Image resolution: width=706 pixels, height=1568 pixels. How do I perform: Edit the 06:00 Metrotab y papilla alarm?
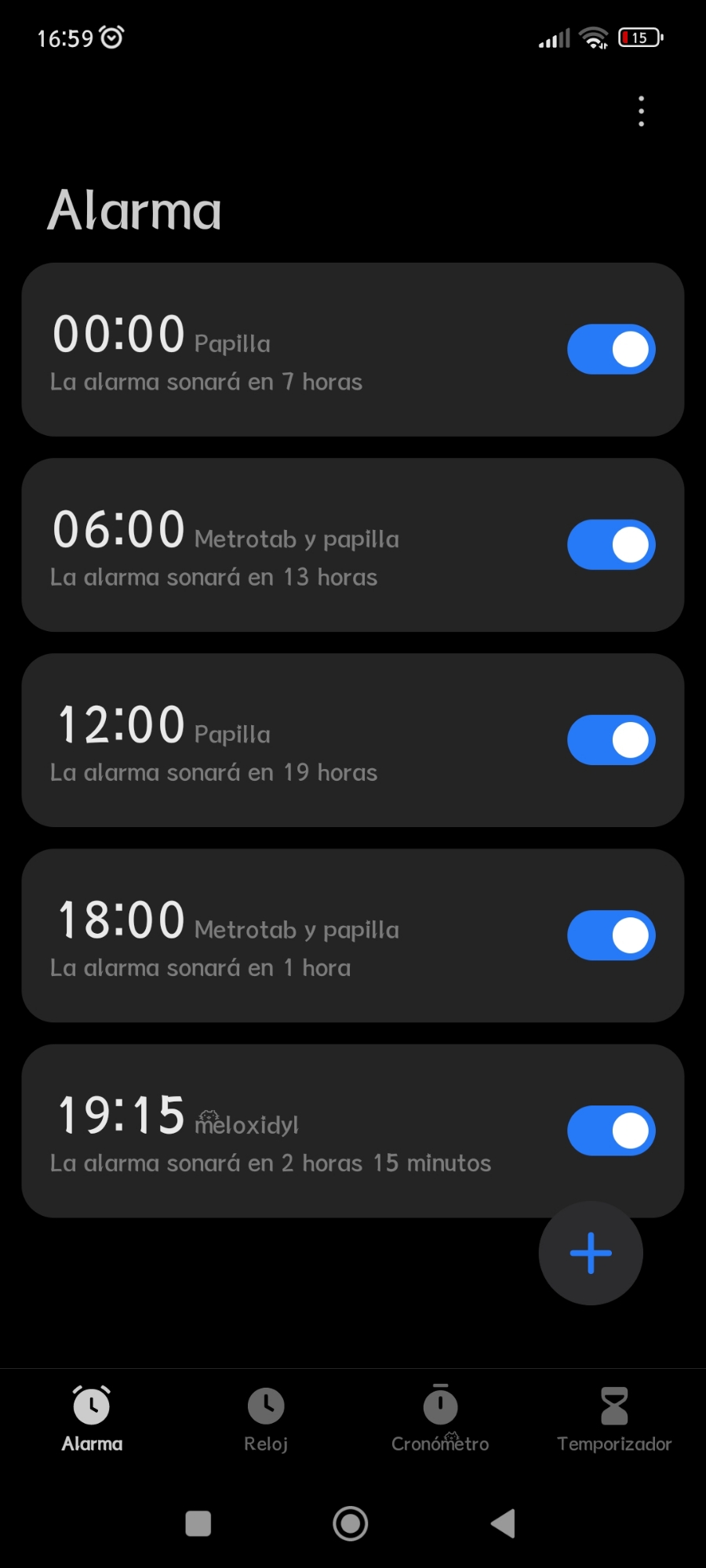point(275,546)
